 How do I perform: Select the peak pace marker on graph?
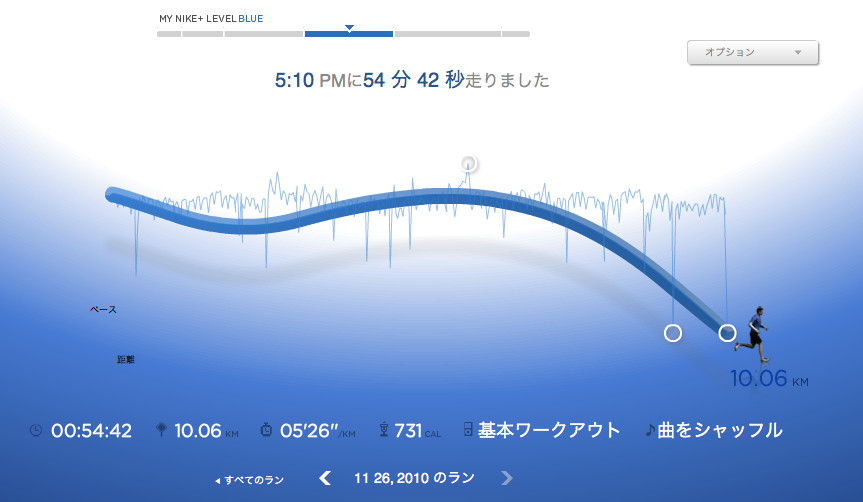tap(468, 164)
